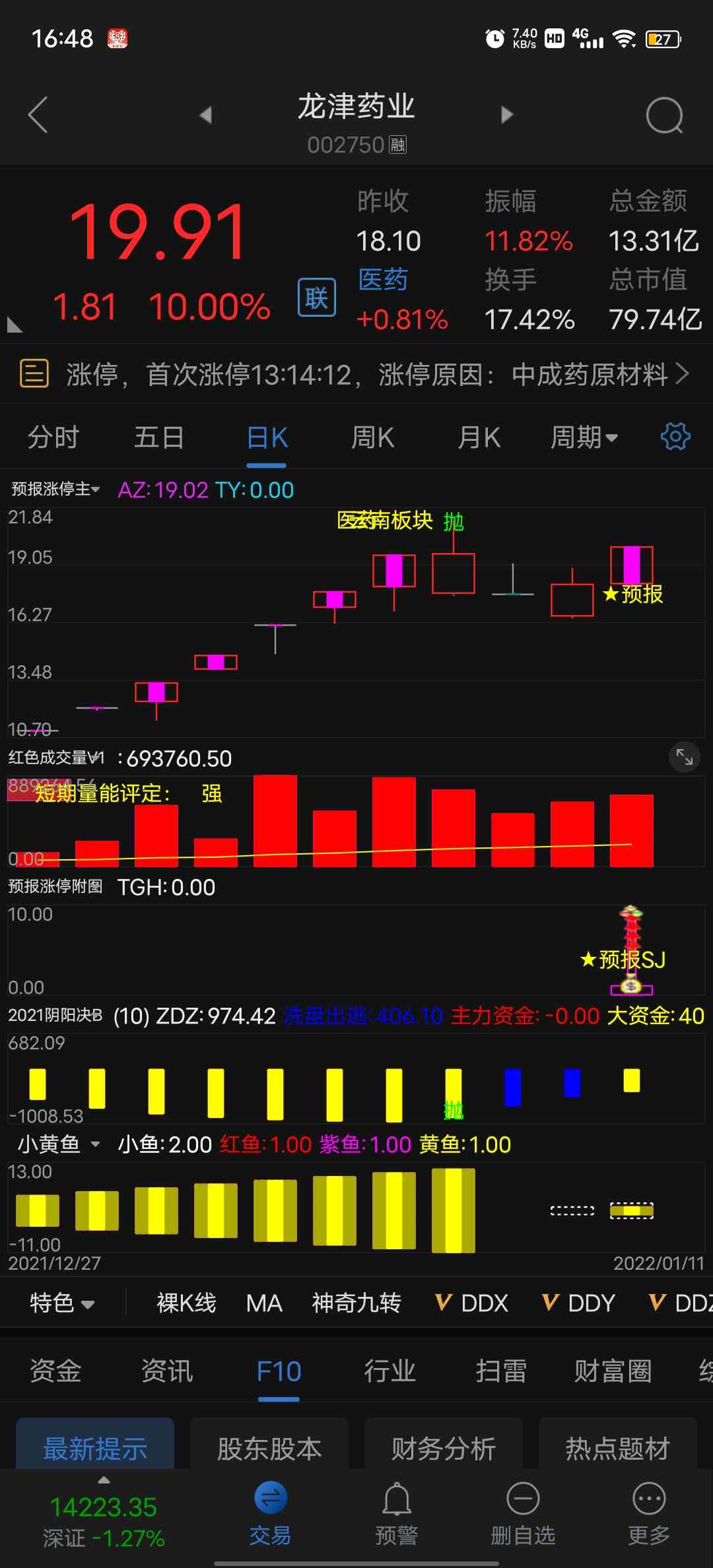Open the 财务分析 section
The height and width of the screenshot is (1568, 713).
[444, 1449]
